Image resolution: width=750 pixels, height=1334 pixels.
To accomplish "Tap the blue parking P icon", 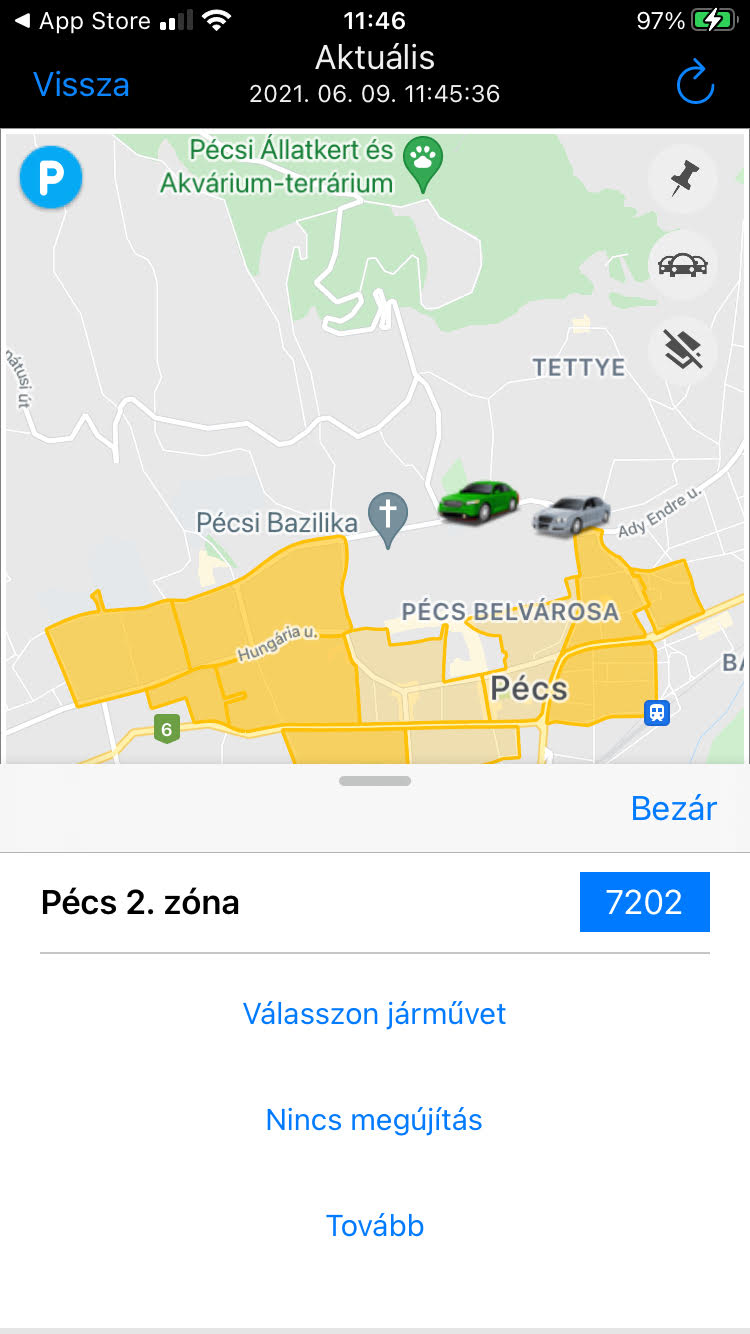I will pyautogui.click(x=50, y=178).
